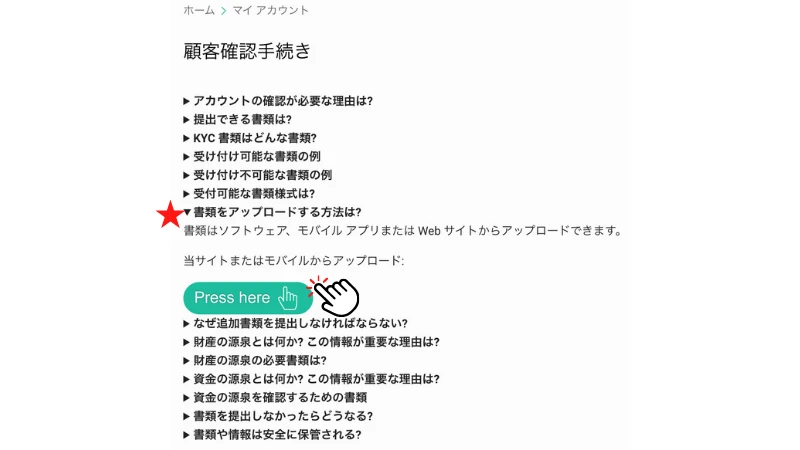Expand 書類や情報は安全に保管される?
The image size is (800, 450).
[276, 434]
